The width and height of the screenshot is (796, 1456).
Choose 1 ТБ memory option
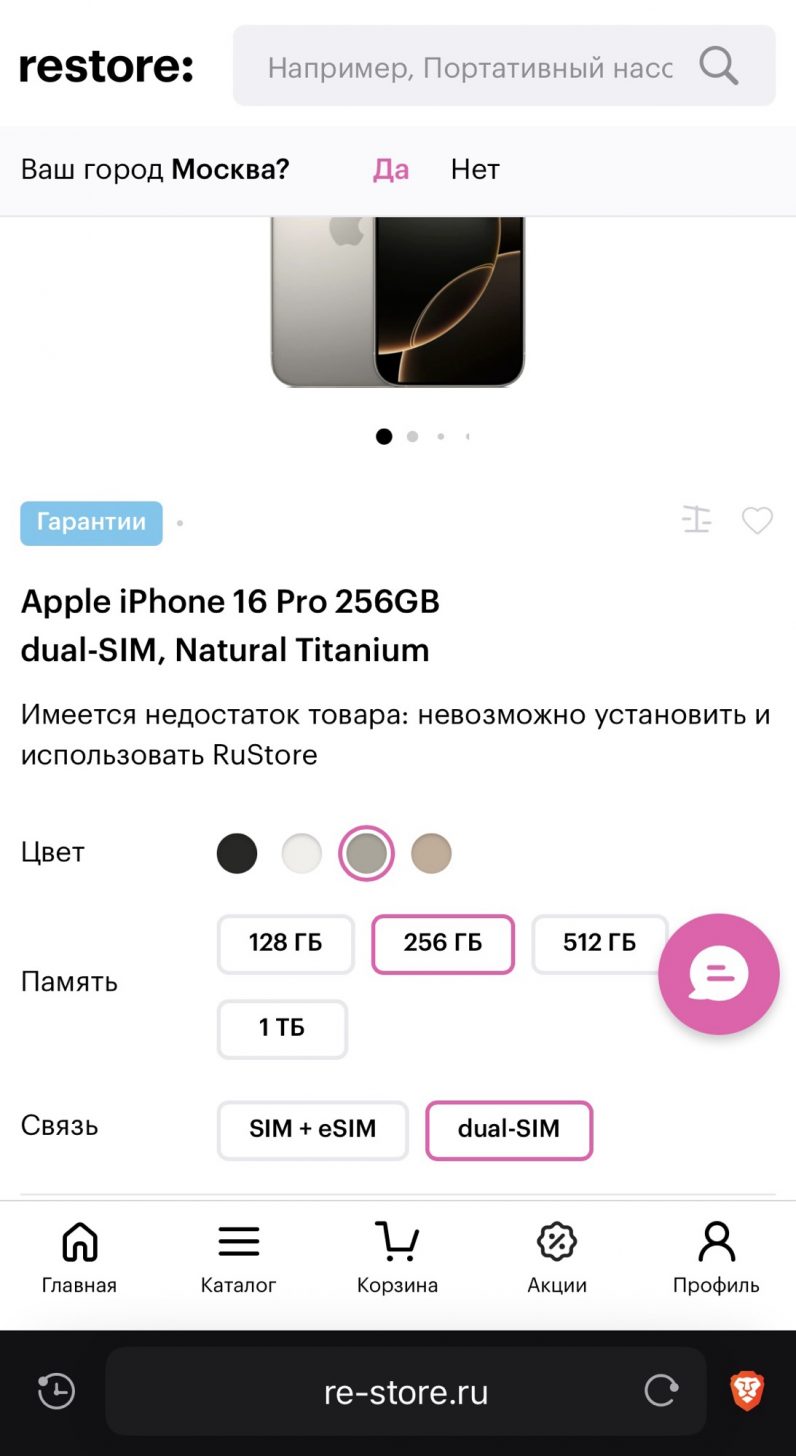(282, 1029)
